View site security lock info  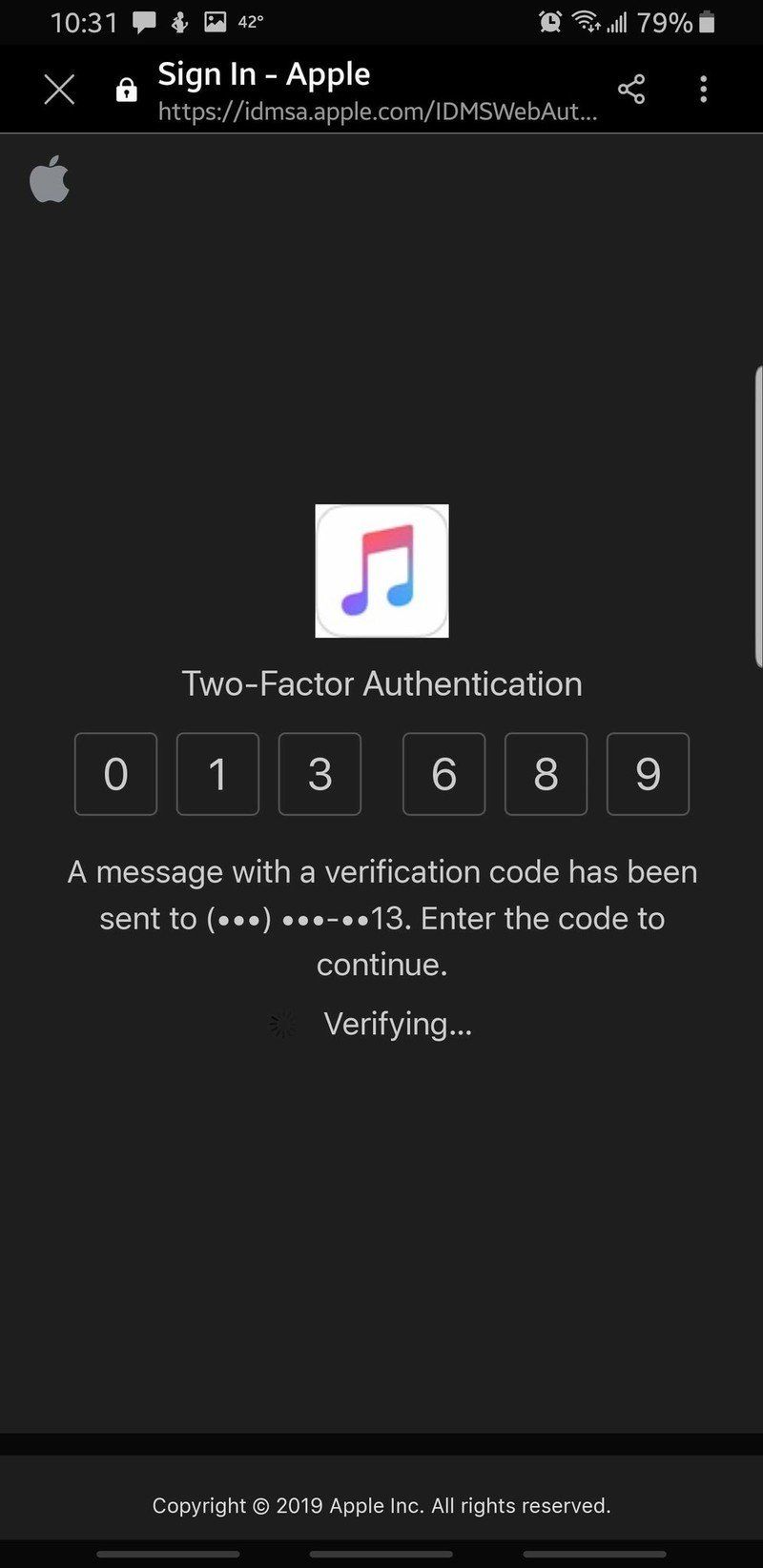point(126,91)
